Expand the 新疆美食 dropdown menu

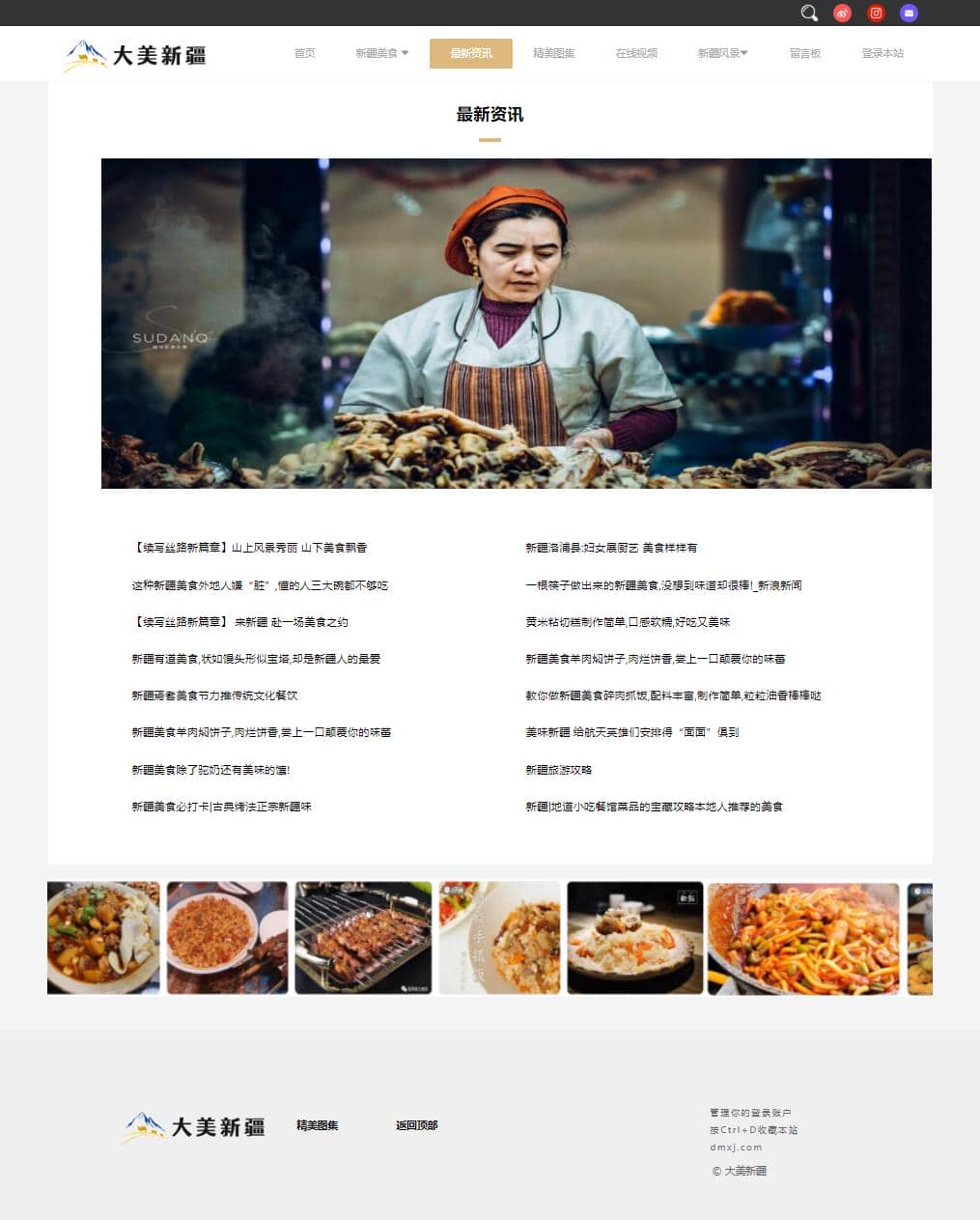point(381,53)
